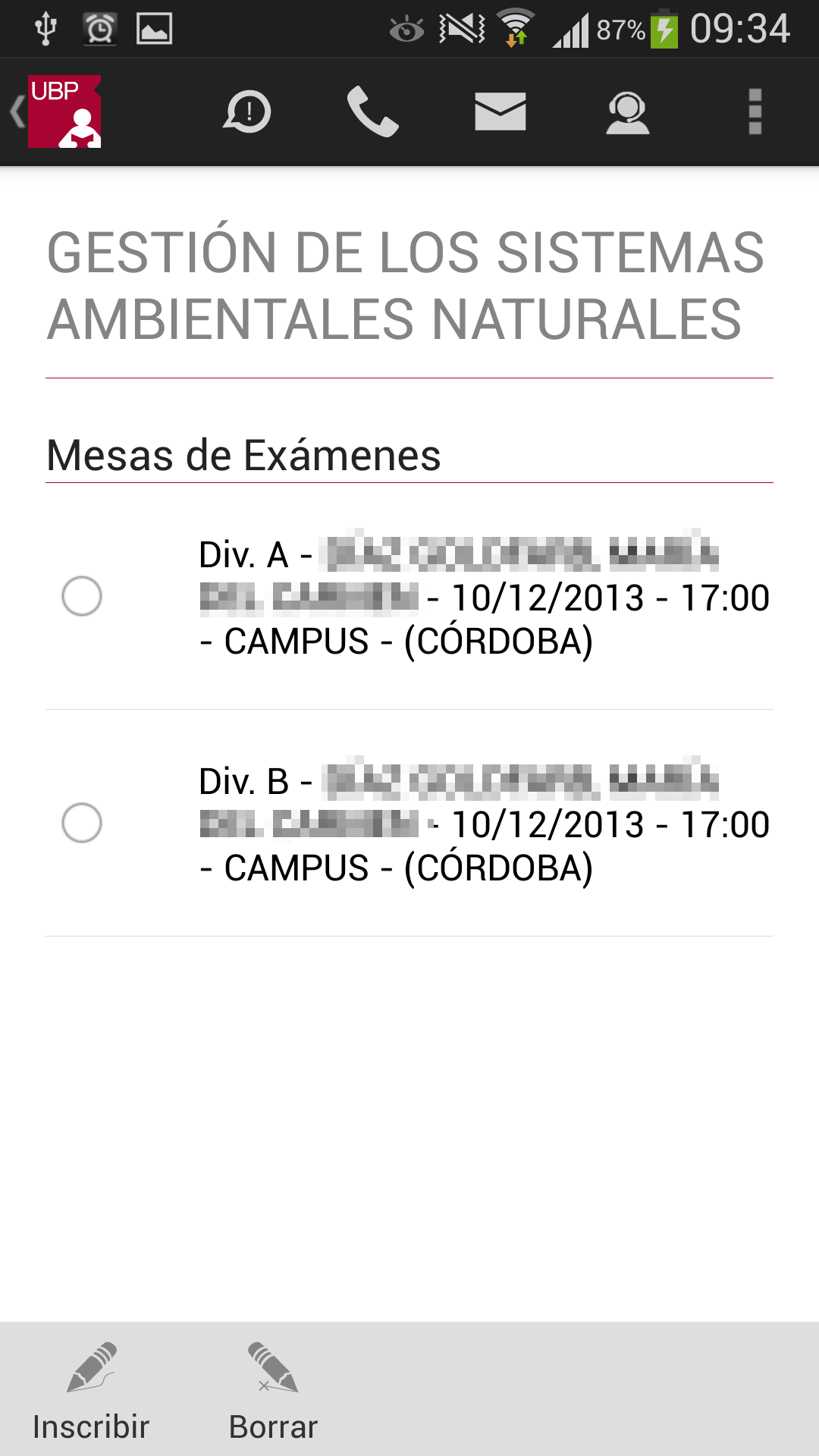819x1456 pixels.
Task: Open the mail envelope icon
Action: [x=500, y=112]
